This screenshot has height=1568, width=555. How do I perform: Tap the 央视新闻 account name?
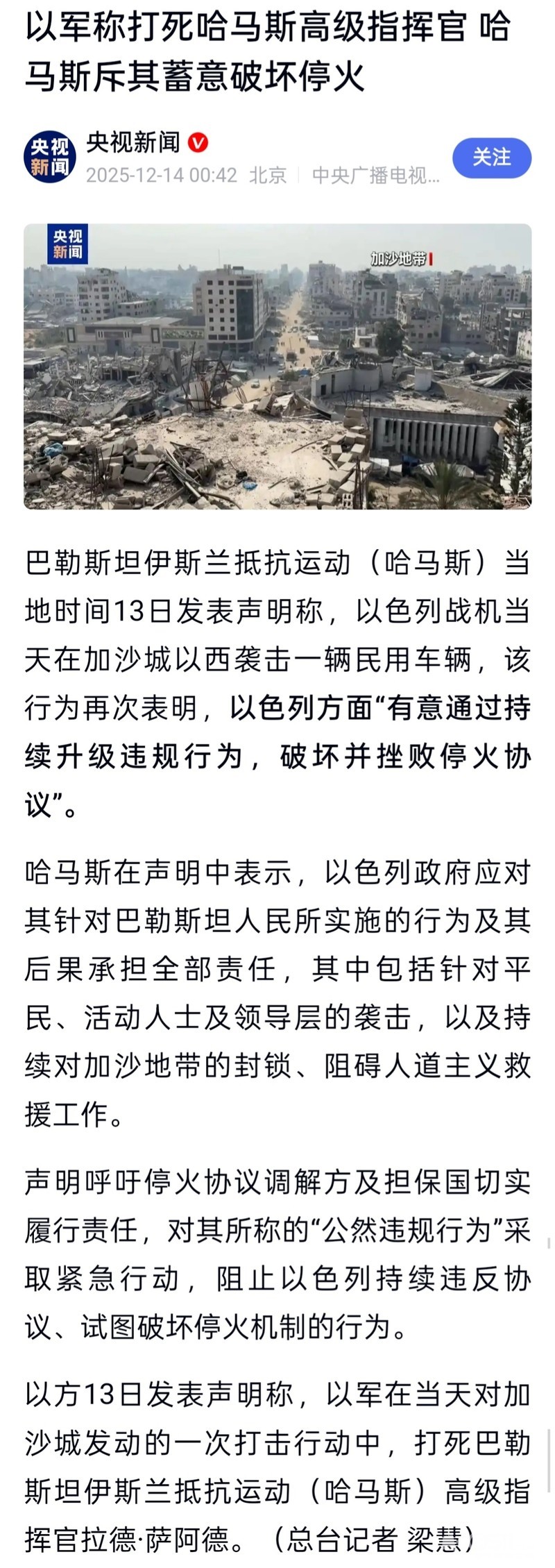pos(133,143)
